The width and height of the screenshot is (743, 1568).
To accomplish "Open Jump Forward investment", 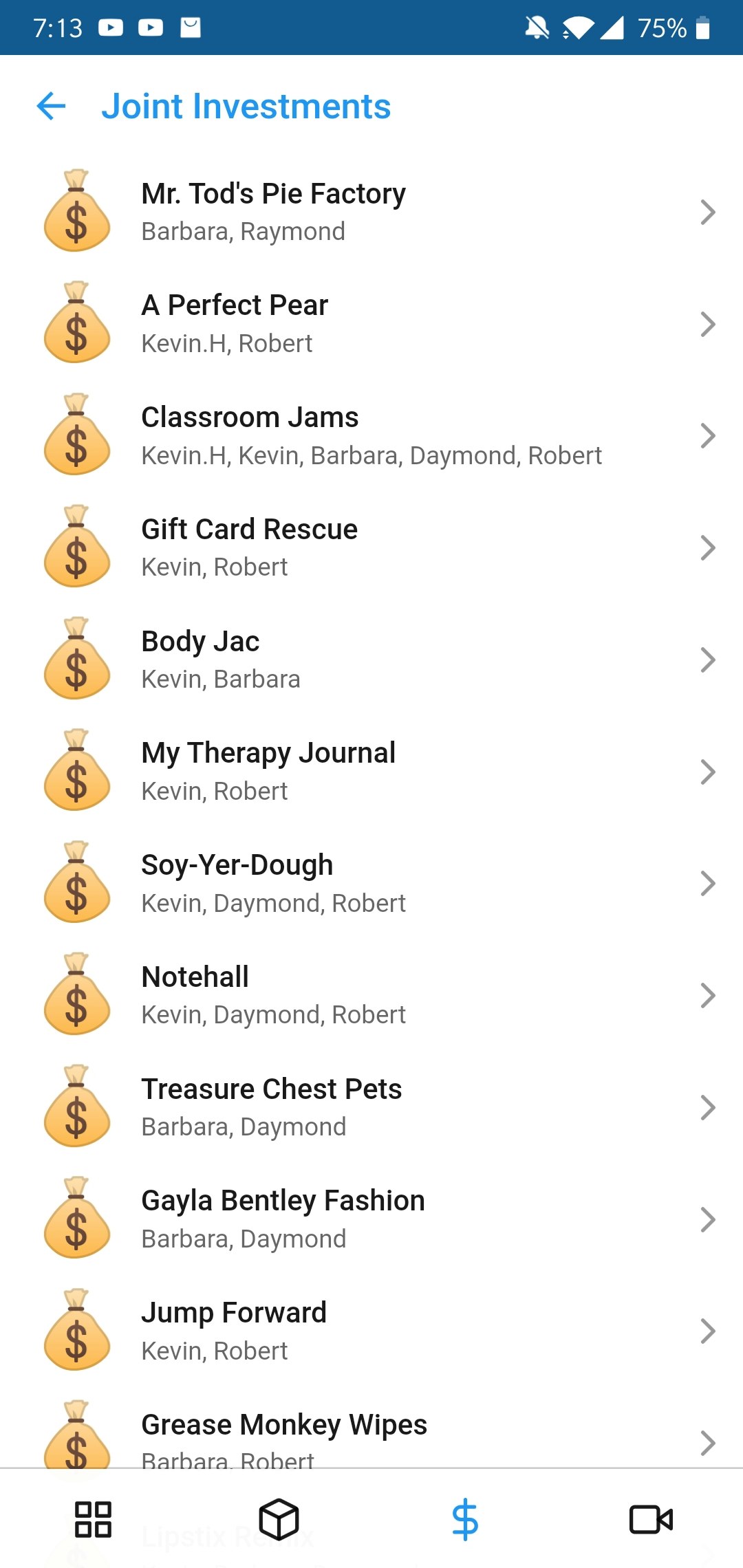I will 371,1331.
